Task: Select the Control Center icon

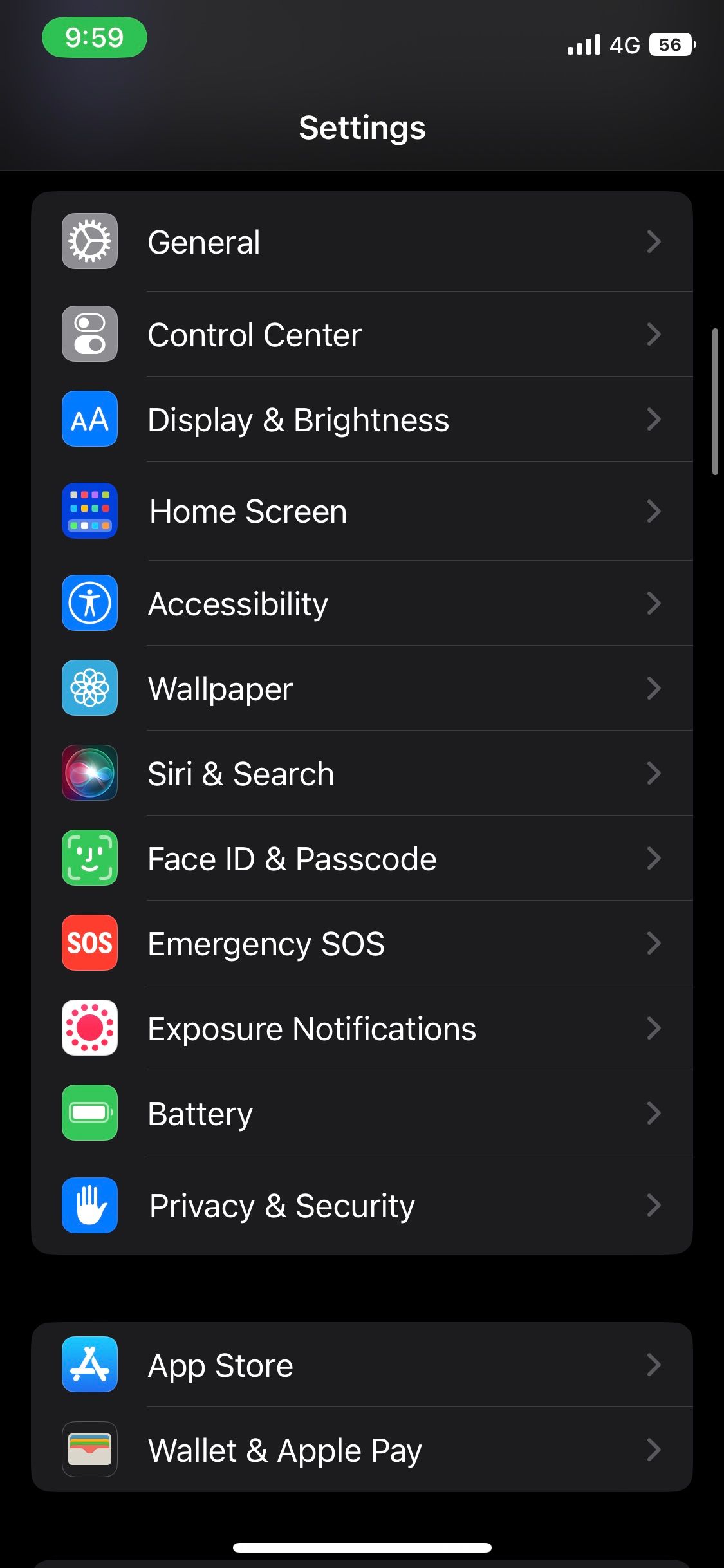Action: pyautogui.click(x=89, y=334)
